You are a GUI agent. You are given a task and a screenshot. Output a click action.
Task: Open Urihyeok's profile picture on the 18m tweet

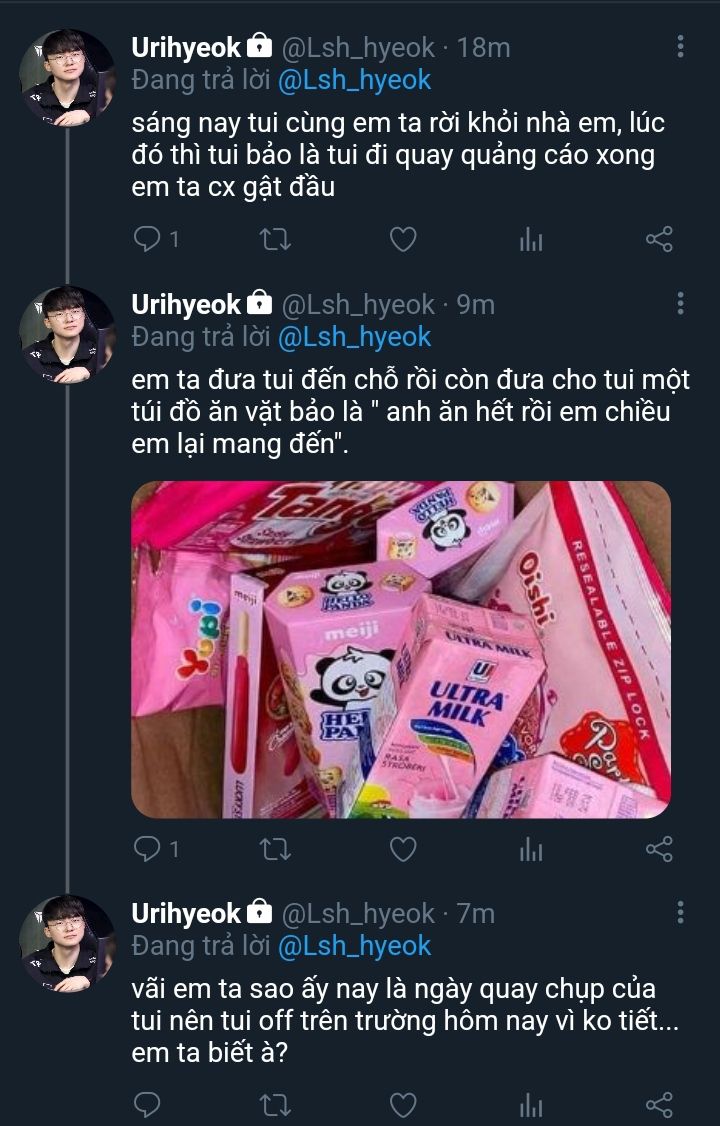tap(67, 78)
